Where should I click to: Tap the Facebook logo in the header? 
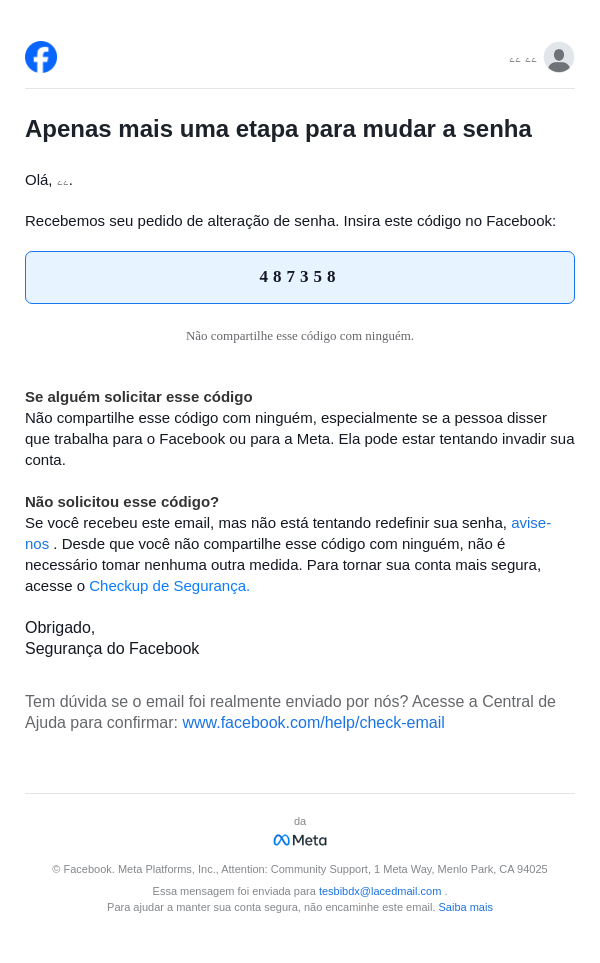tap(41, 57)
